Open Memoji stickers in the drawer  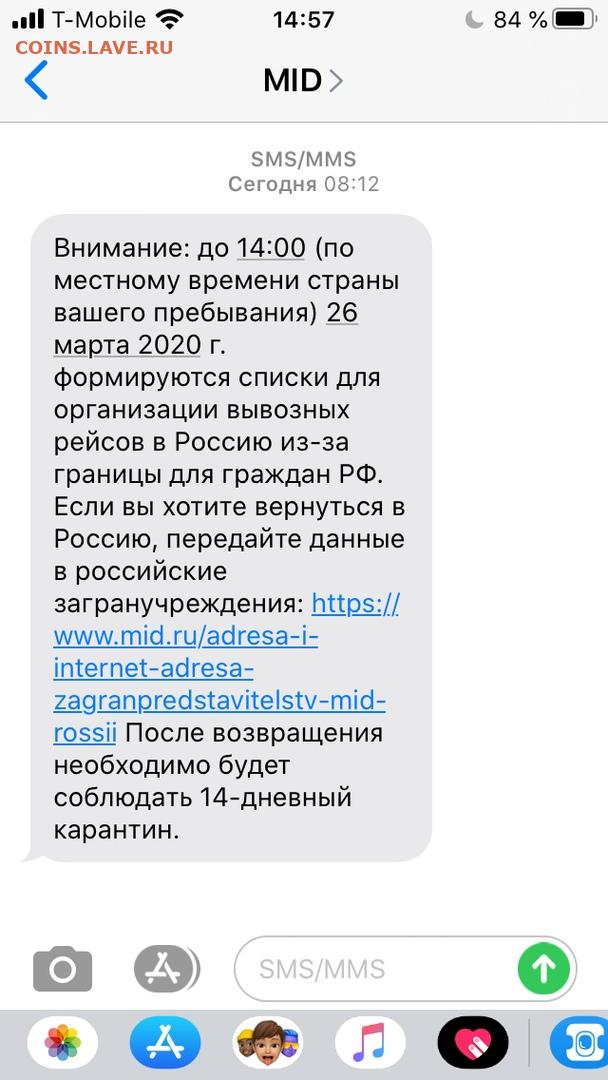click(268, 1043)
